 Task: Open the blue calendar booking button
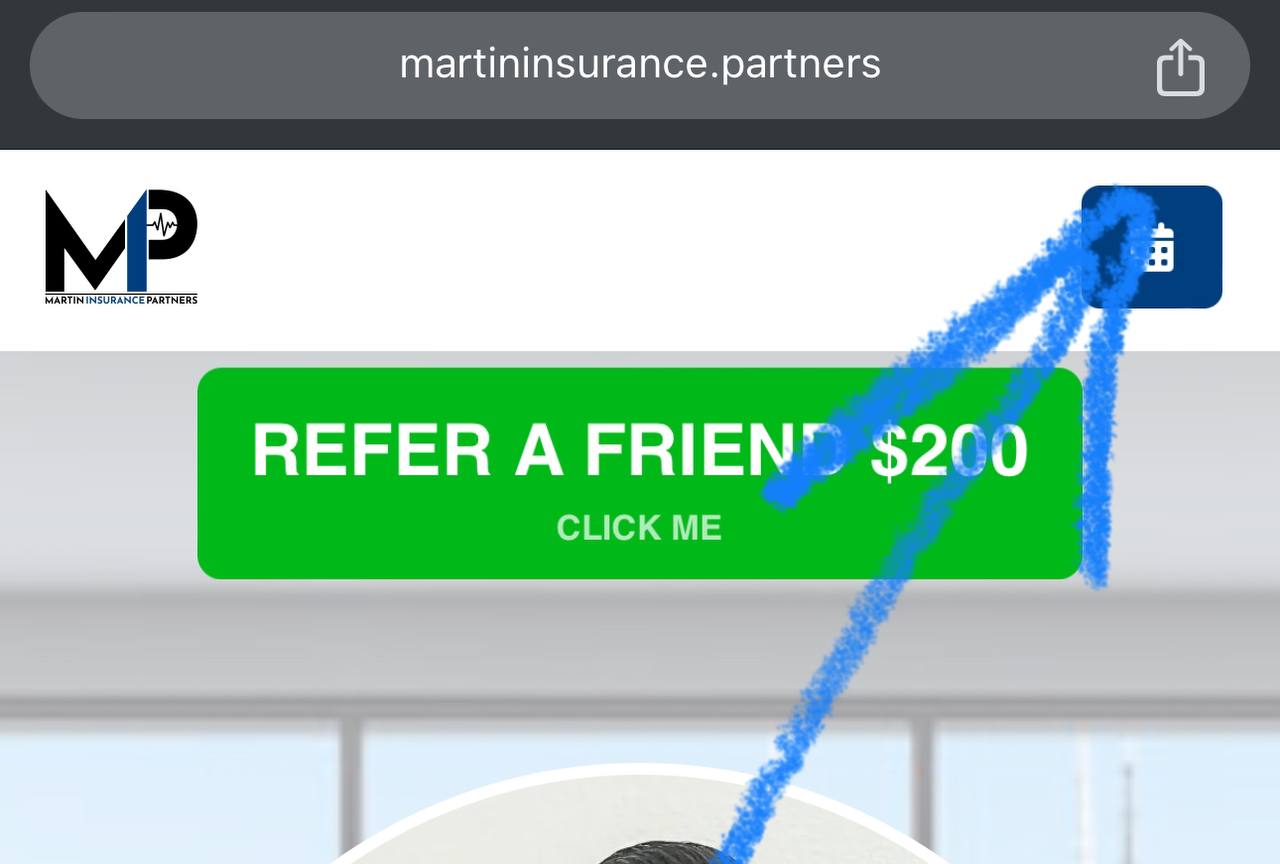1152,247
